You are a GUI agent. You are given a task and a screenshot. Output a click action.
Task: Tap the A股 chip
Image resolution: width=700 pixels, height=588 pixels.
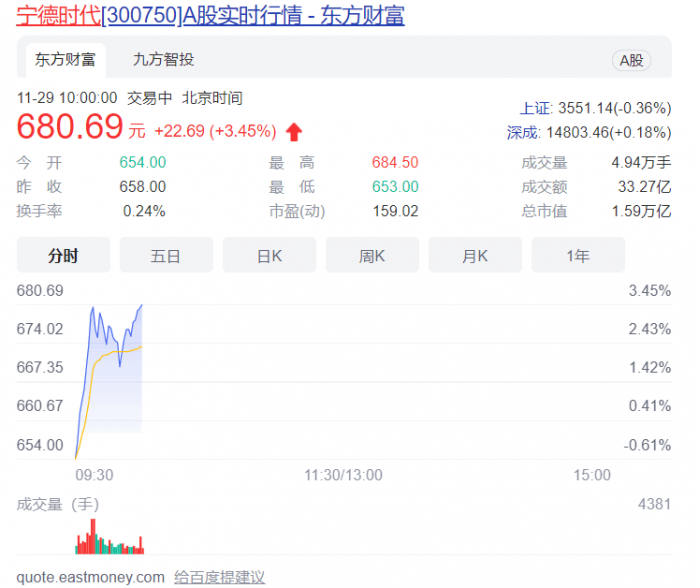point(632,60)
